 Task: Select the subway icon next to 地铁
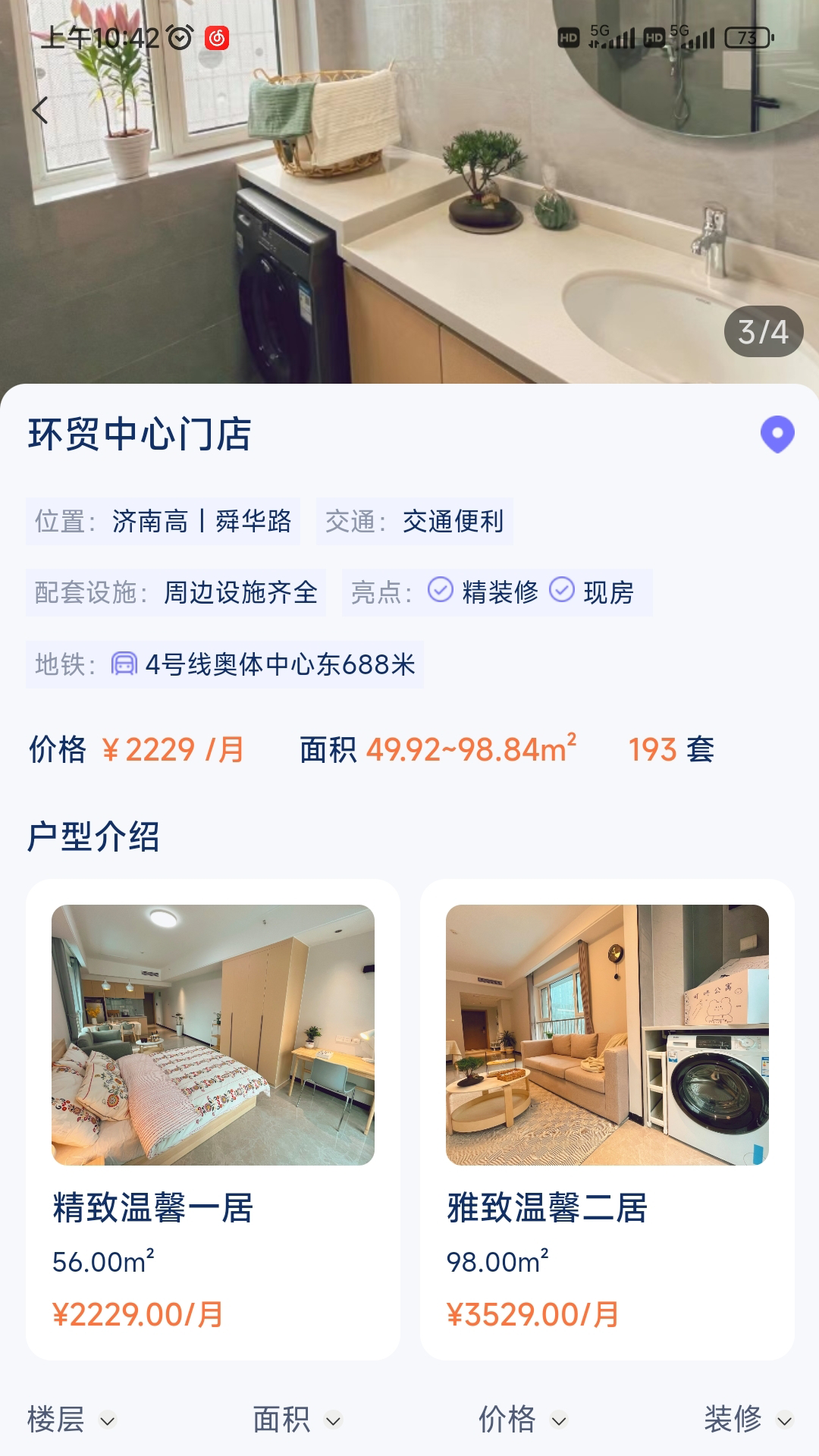[x=124, y=664]
